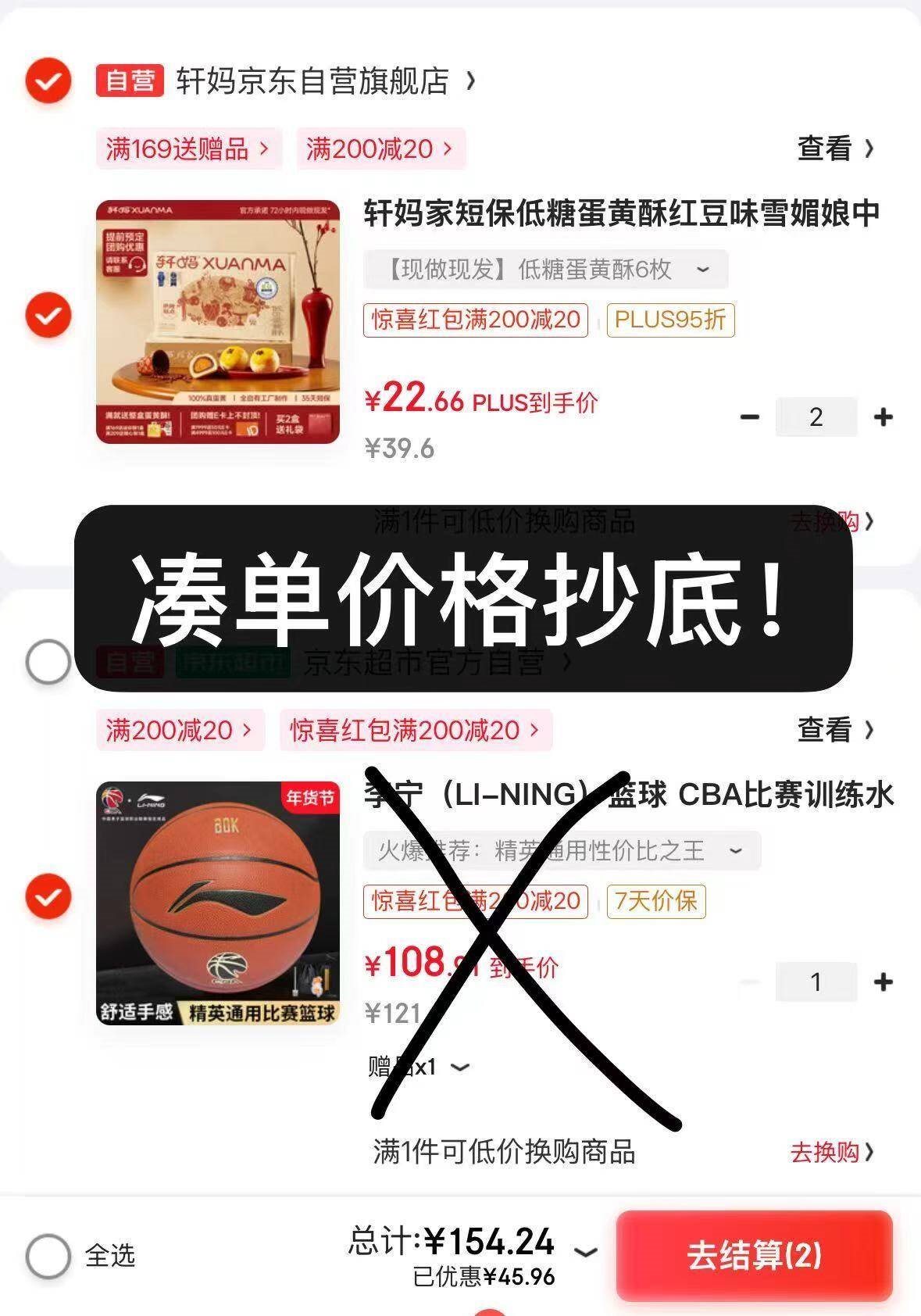Image resolution: width=921 pixels, height=1316 pixels.
Task: Deselect the 李宁 basketball item checkbox
Action: [48, 896]
